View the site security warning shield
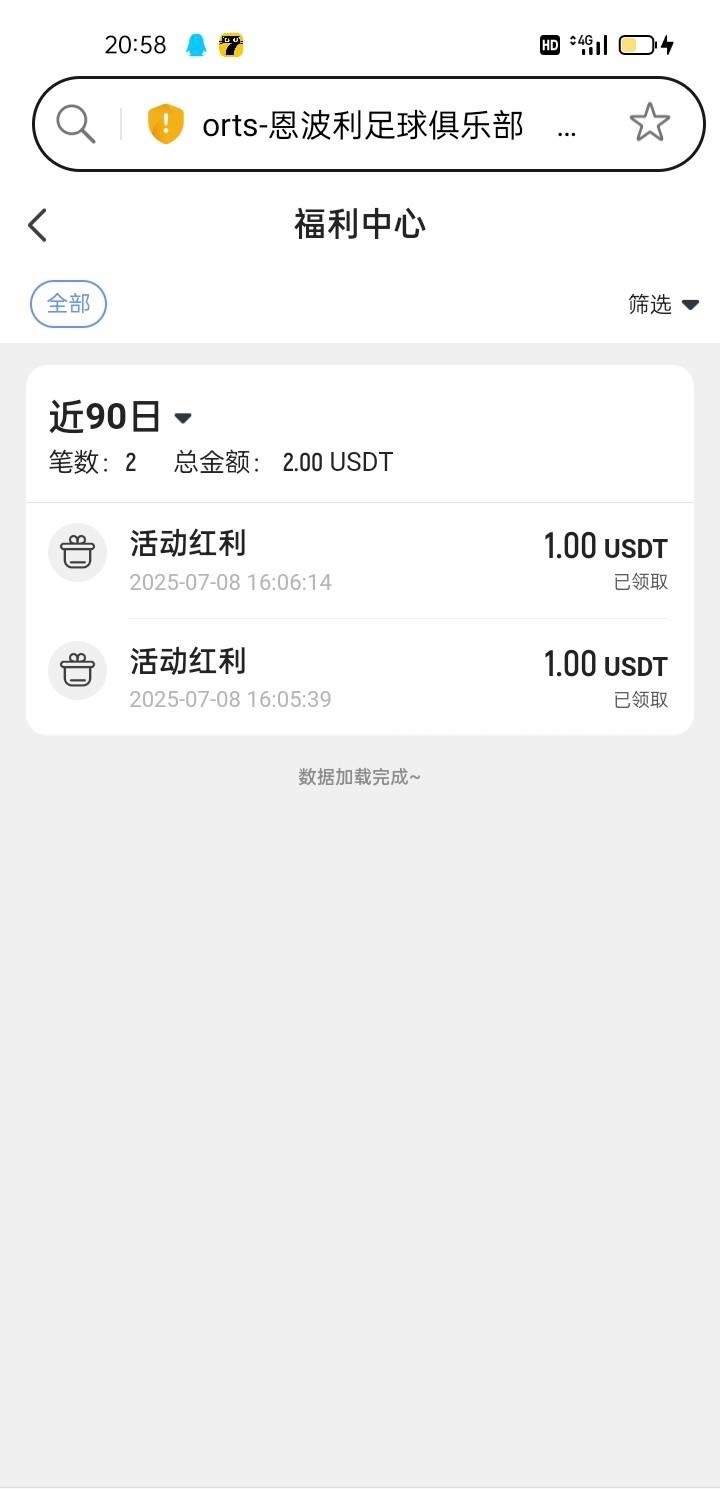Screen dimensions: 720x1489 tap(166, 124)
